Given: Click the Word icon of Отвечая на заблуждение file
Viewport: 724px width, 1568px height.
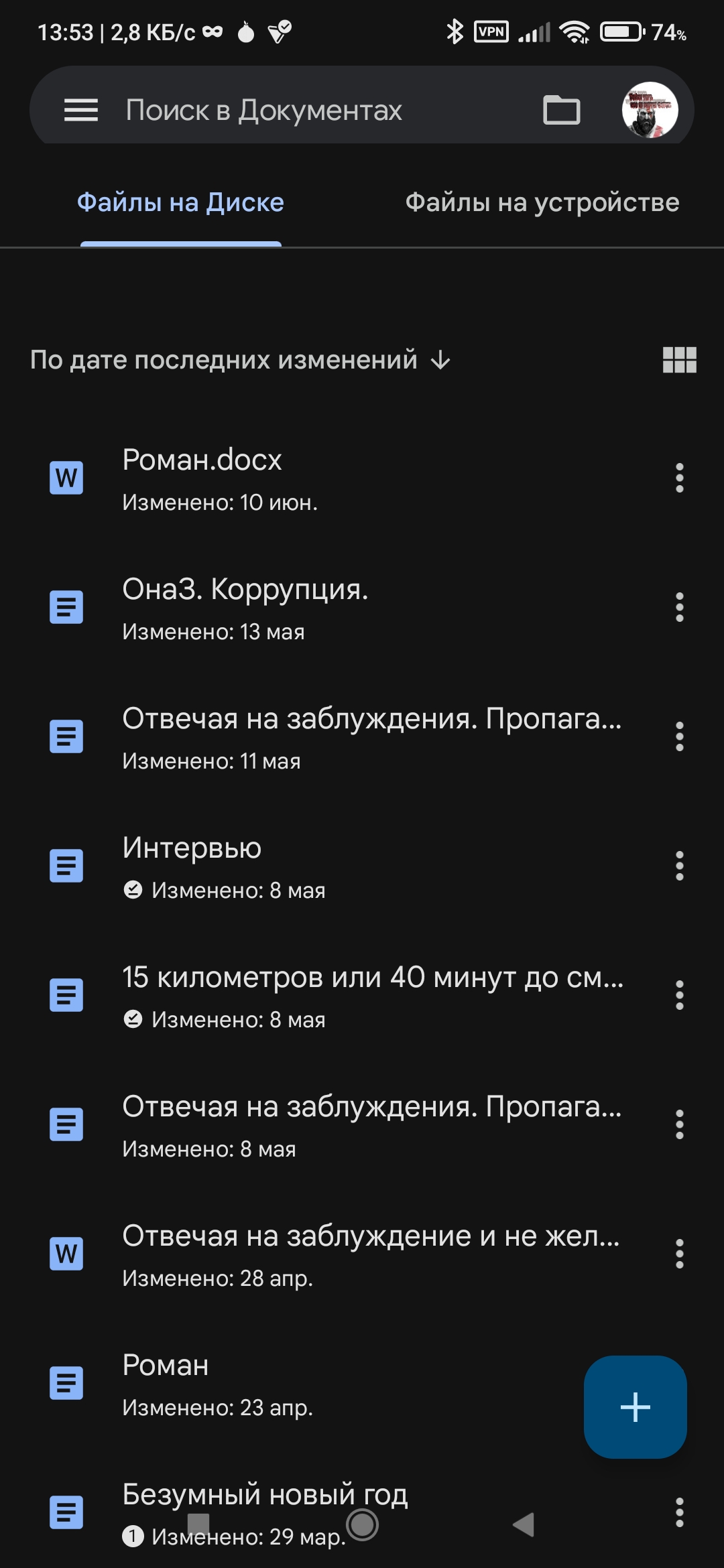Looking at the screenshot, I should (66, 1254).
